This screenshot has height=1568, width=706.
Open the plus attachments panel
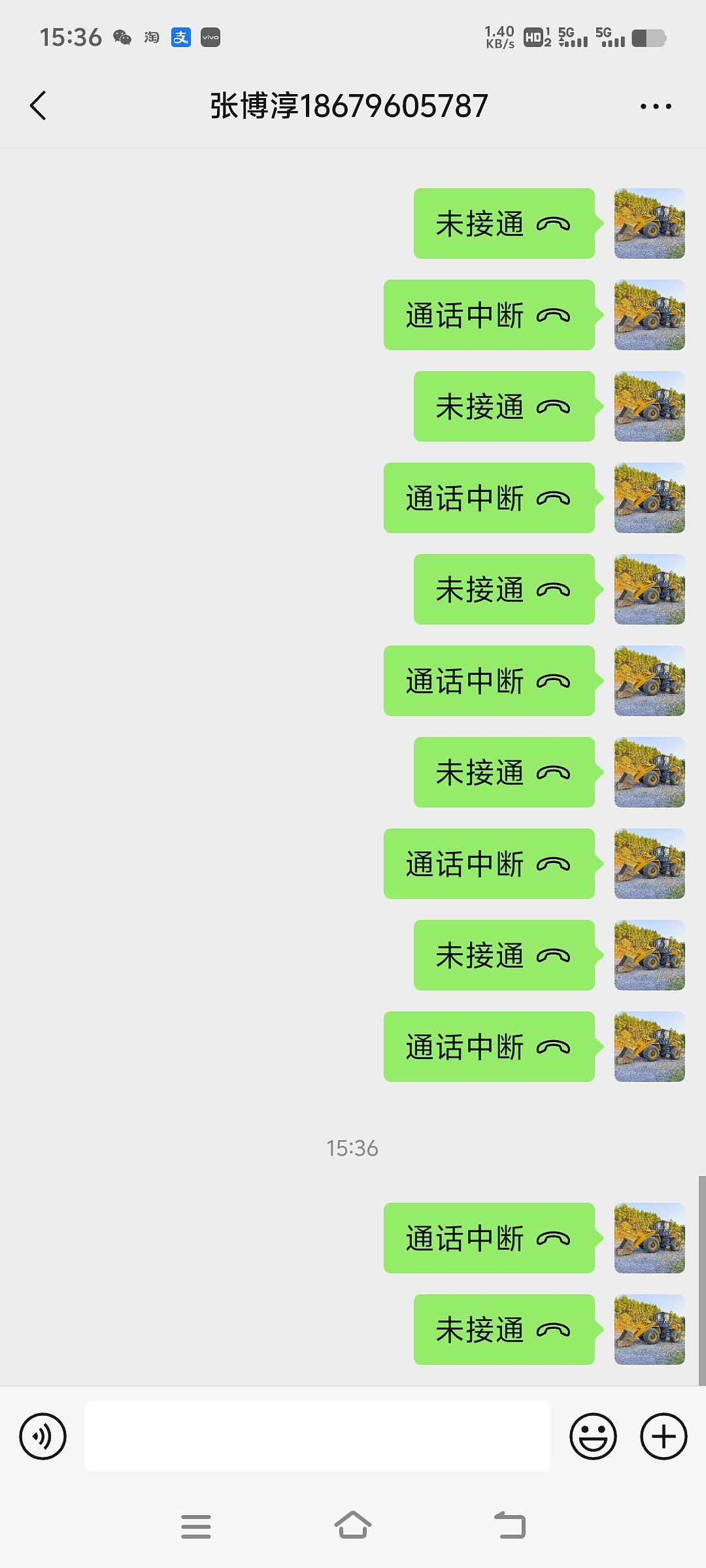663,1436
